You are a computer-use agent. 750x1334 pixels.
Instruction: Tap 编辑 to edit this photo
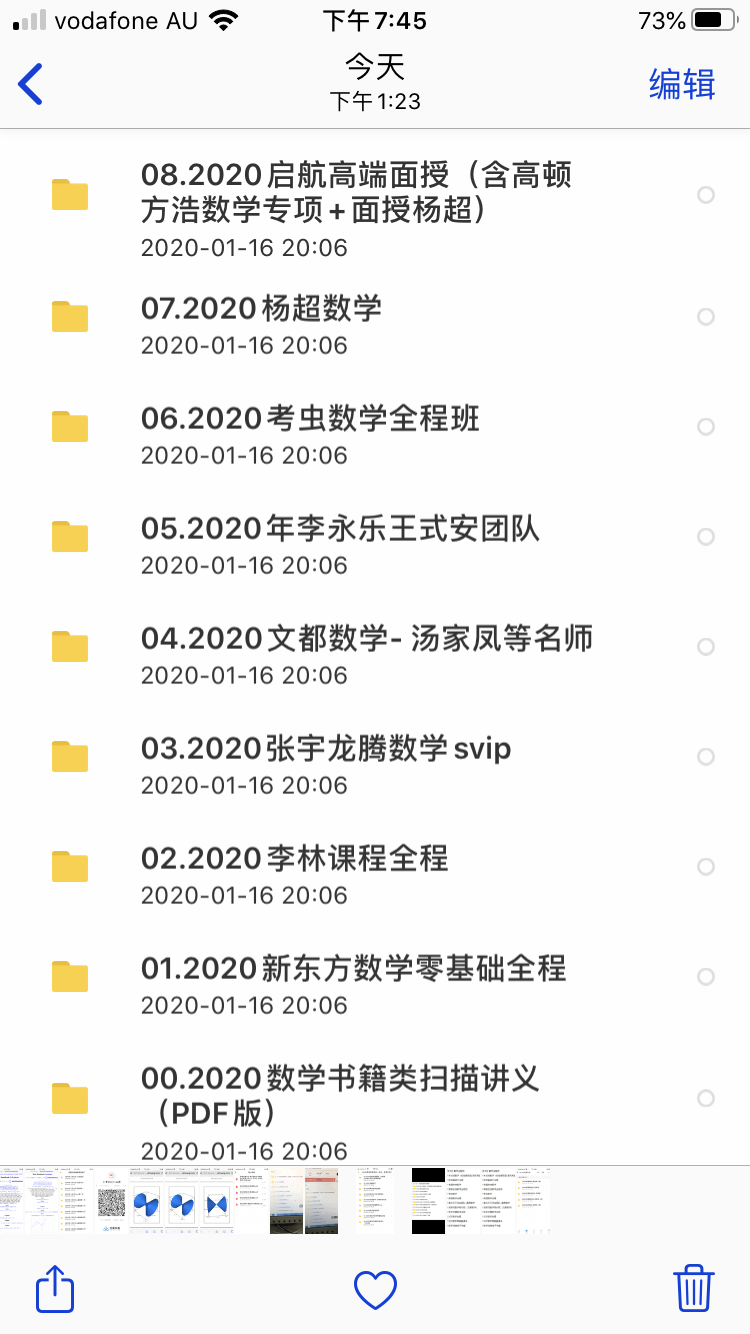pos(682,84)
